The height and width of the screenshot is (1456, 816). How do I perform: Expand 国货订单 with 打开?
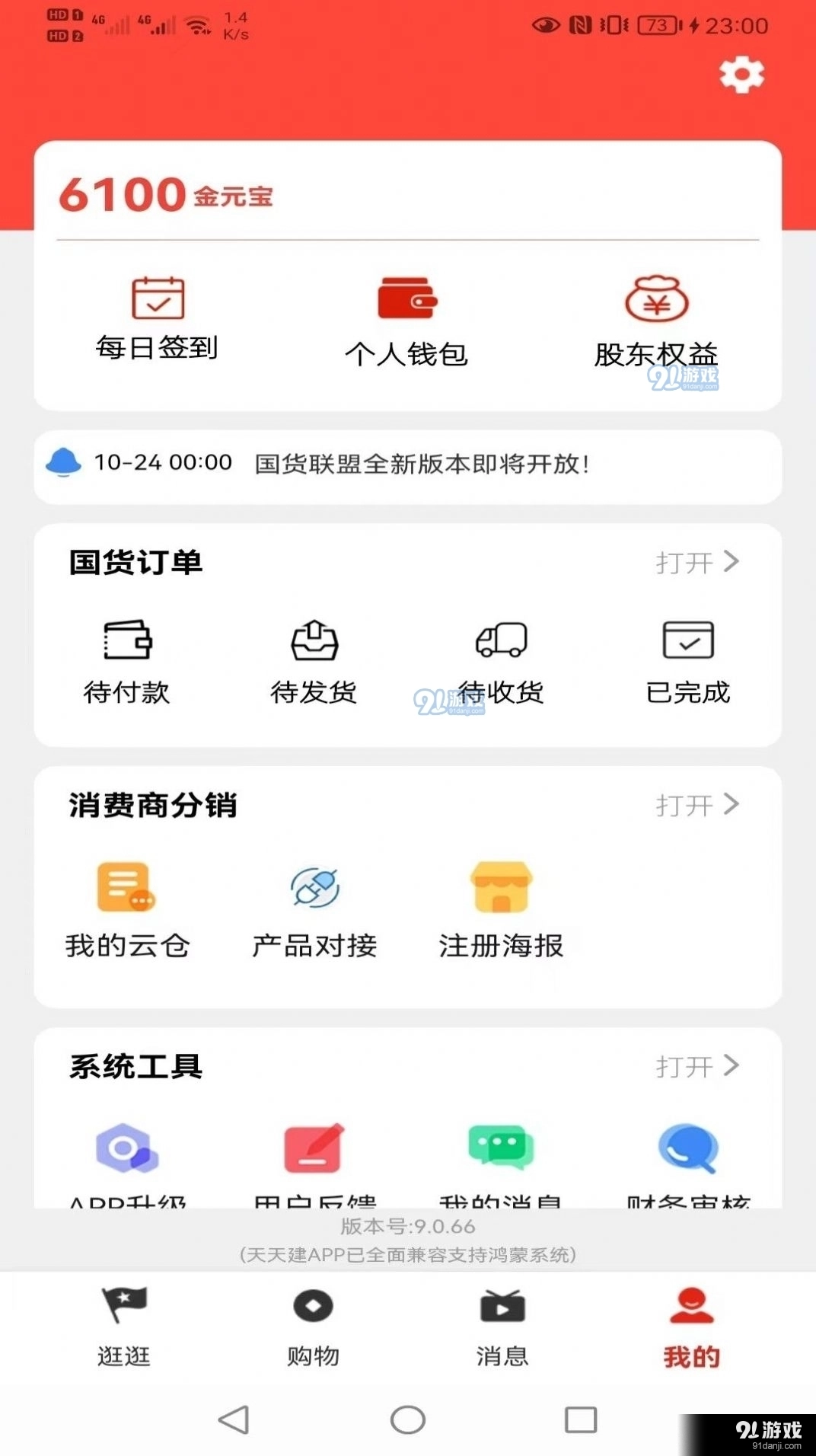(696, 563)
